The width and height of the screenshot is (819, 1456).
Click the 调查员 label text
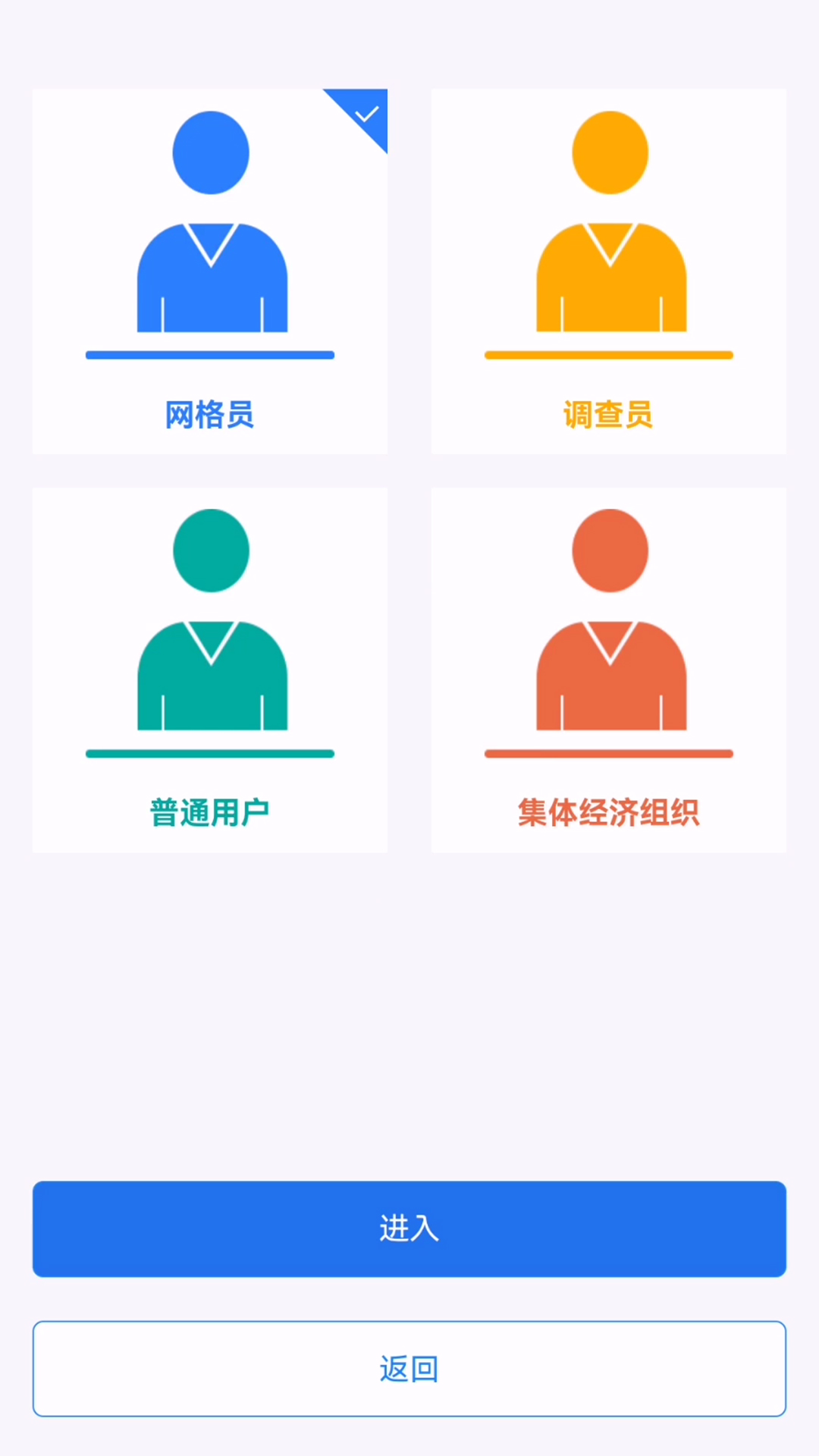click(609, 415)
